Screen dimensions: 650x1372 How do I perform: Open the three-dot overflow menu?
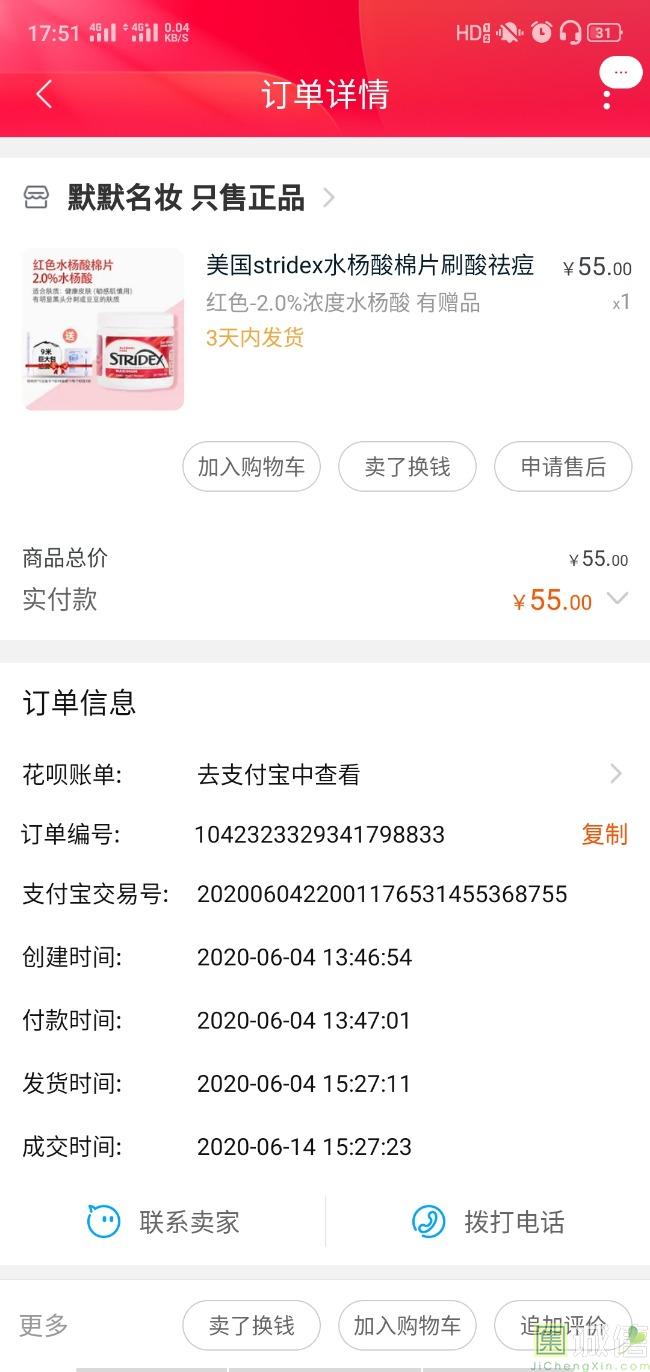(x=607, y=97)
